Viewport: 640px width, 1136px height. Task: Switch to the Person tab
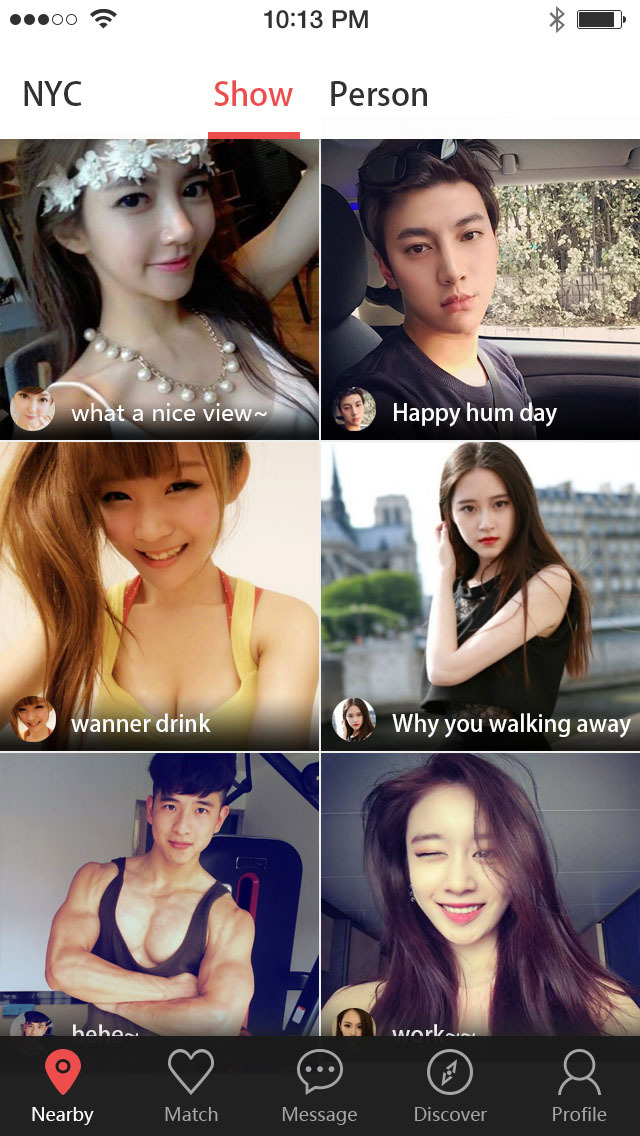(378, 95)
